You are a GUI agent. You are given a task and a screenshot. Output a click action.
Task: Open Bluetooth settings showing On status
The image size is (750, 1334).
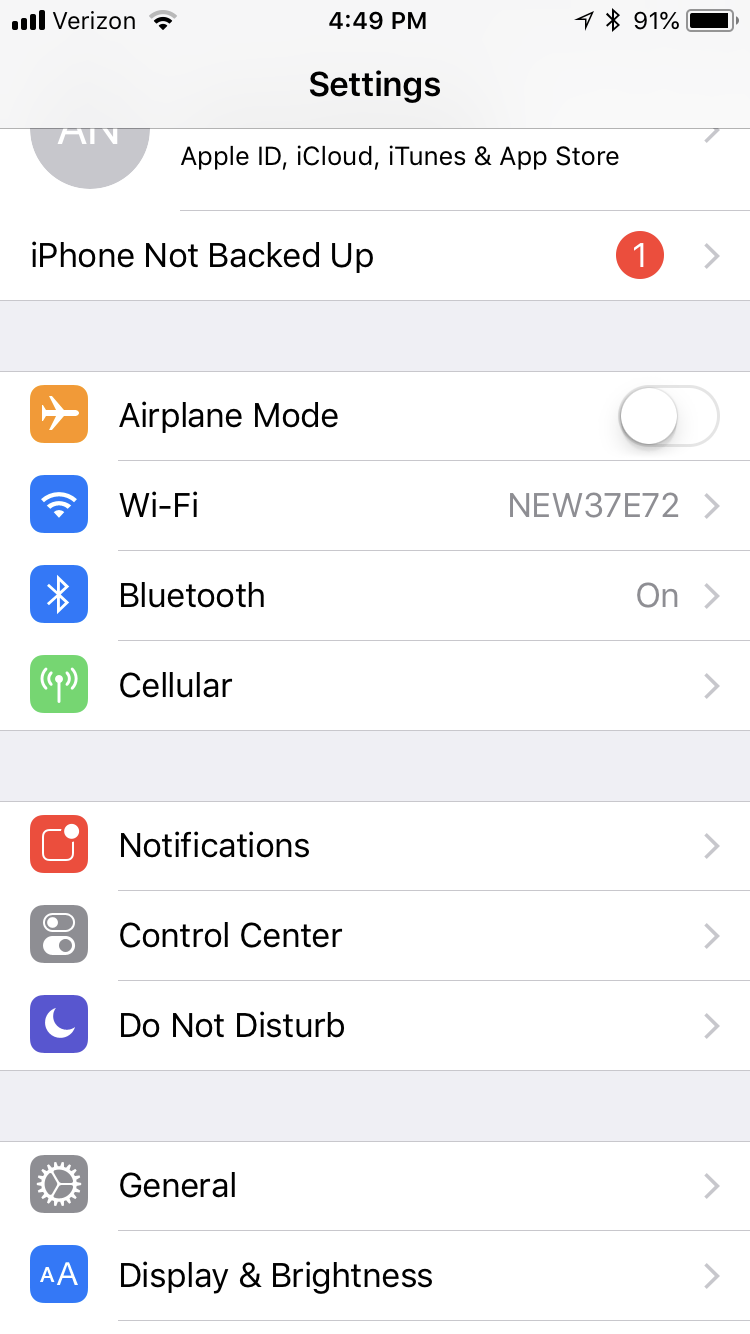[375, 595]
